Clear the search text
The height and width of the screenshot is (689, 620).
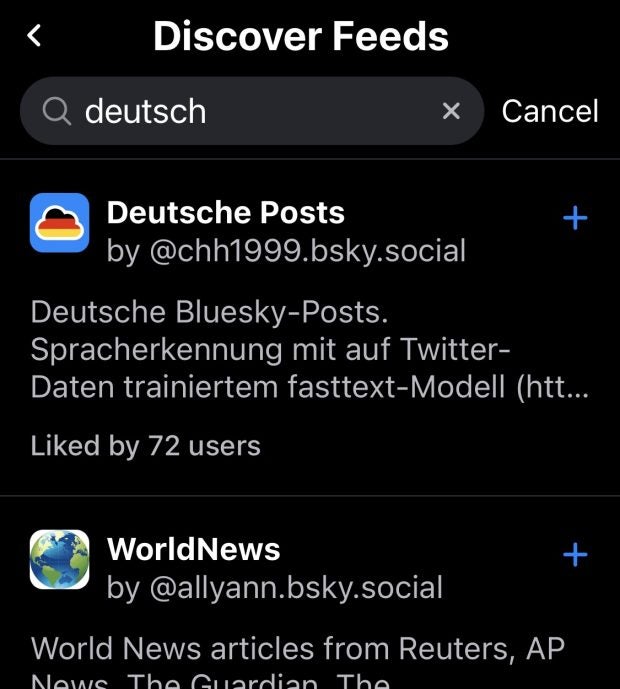click(451, 111)
